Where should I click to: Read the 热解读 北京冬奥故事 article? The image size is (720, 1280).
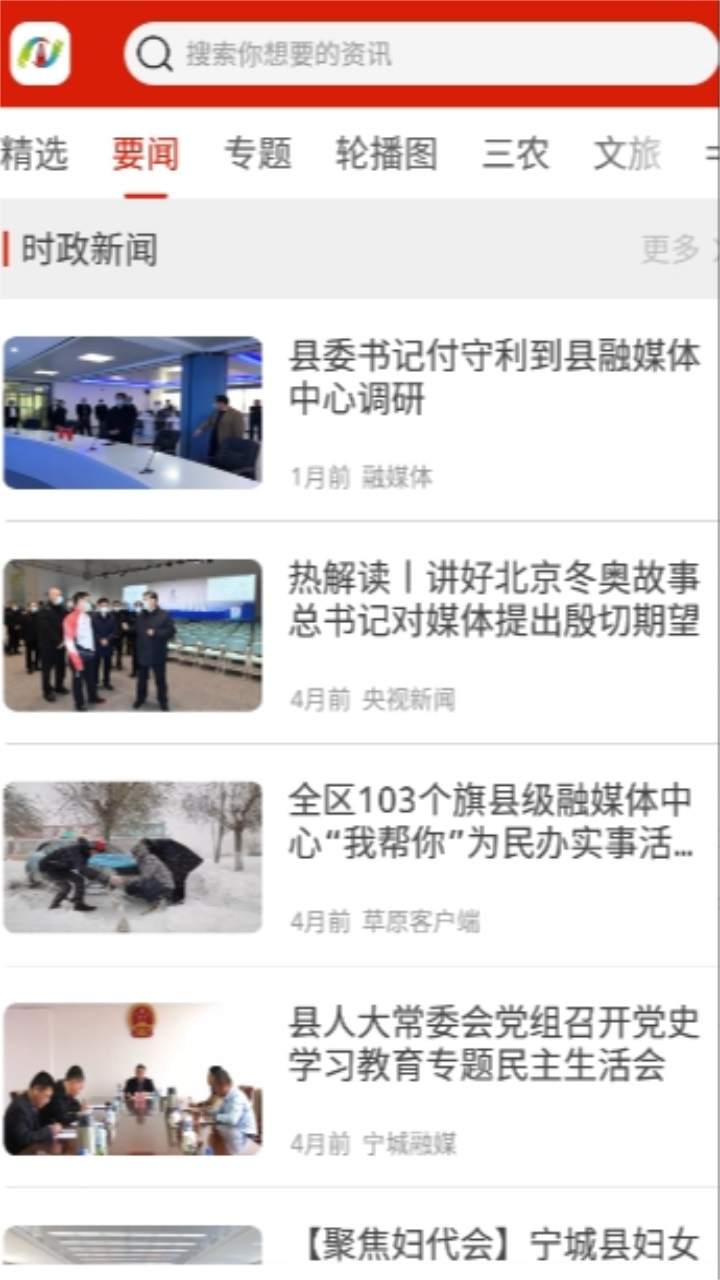click(494, 600)
